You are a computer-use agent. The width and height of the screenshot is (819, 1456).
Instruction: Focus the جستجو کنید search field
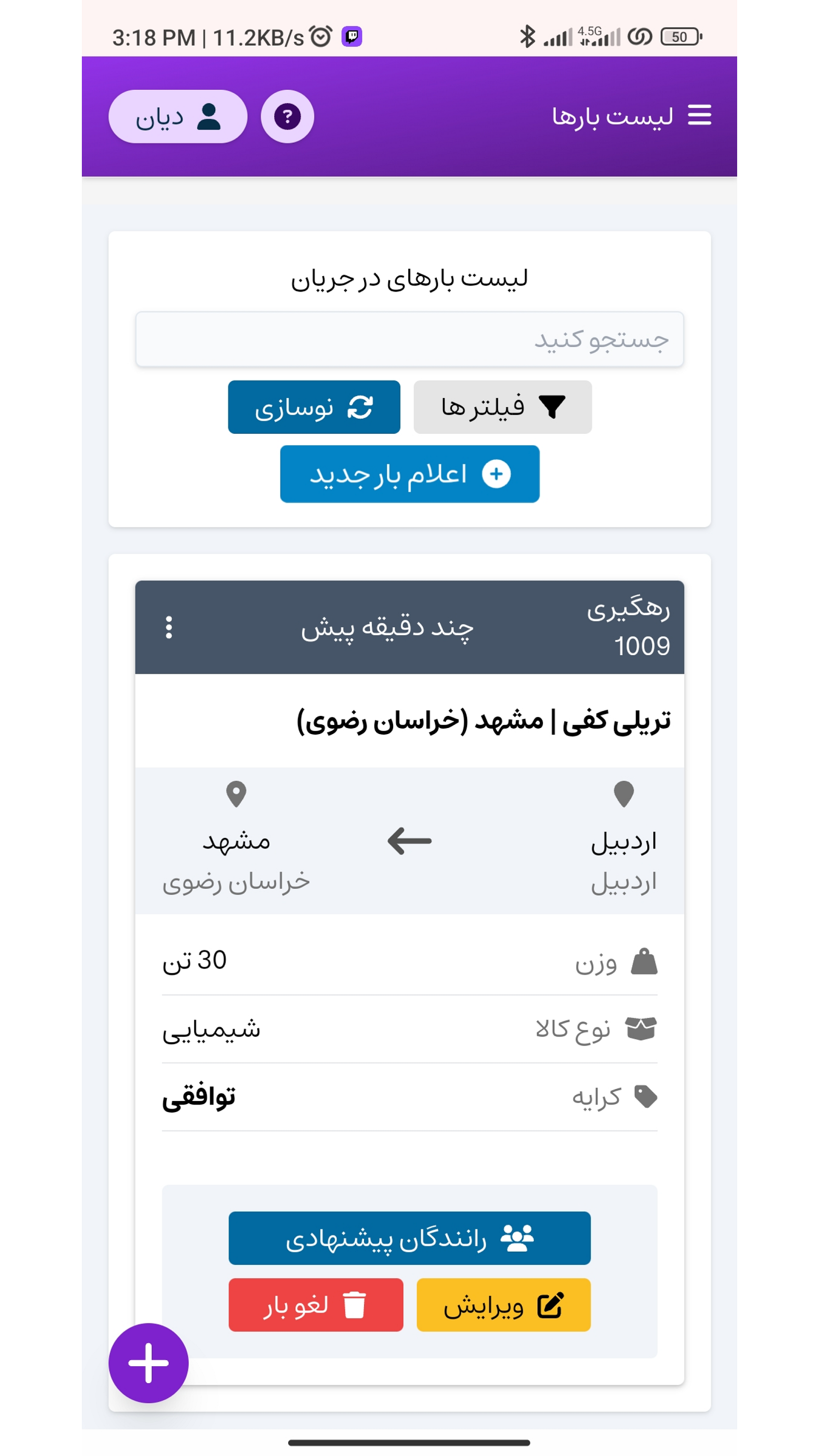click(x=409, y=339)
